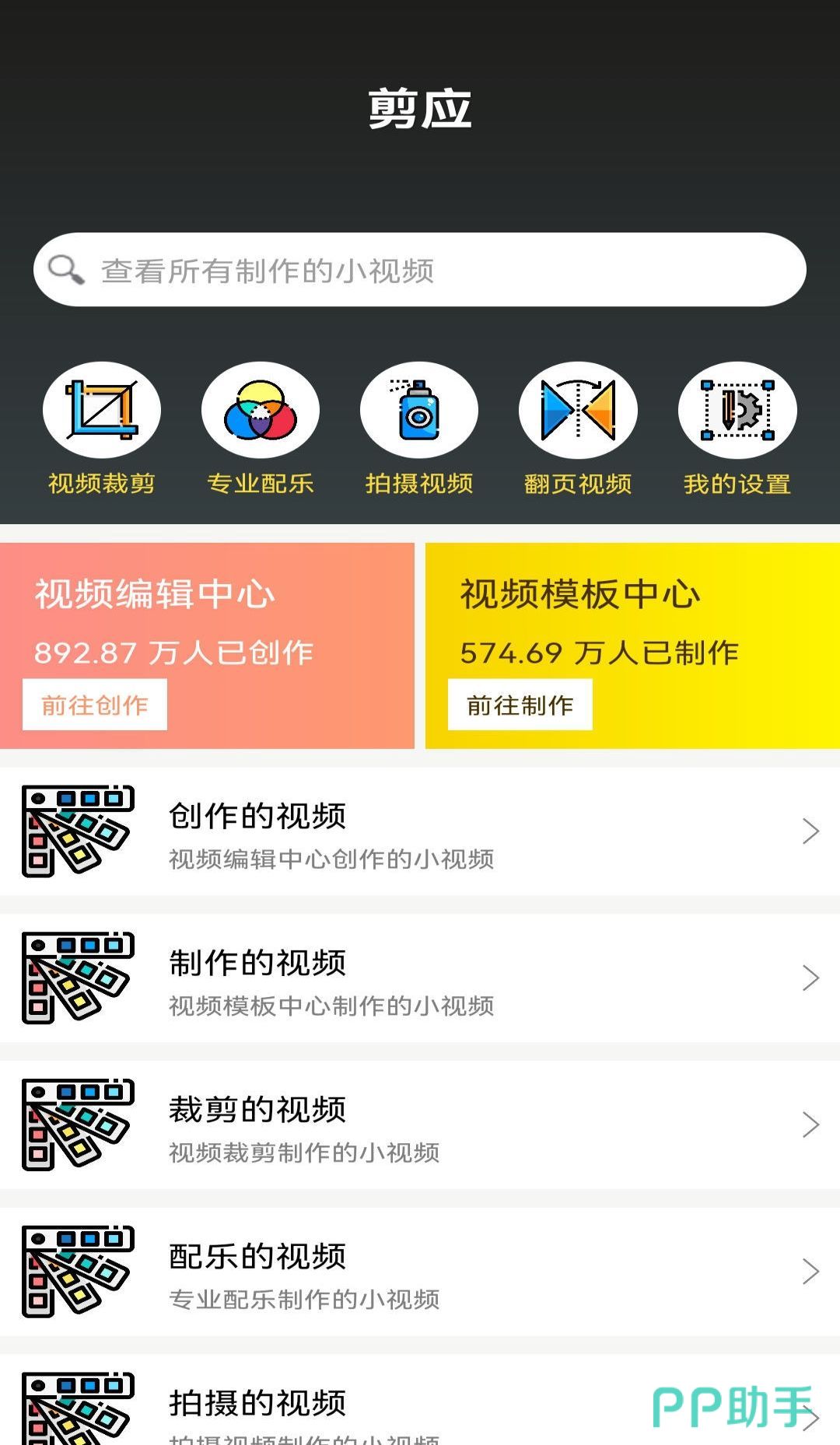Tap the 前往制作 button
The height and width of the screenshot is (1445, 840).
(x=520, y=705)
